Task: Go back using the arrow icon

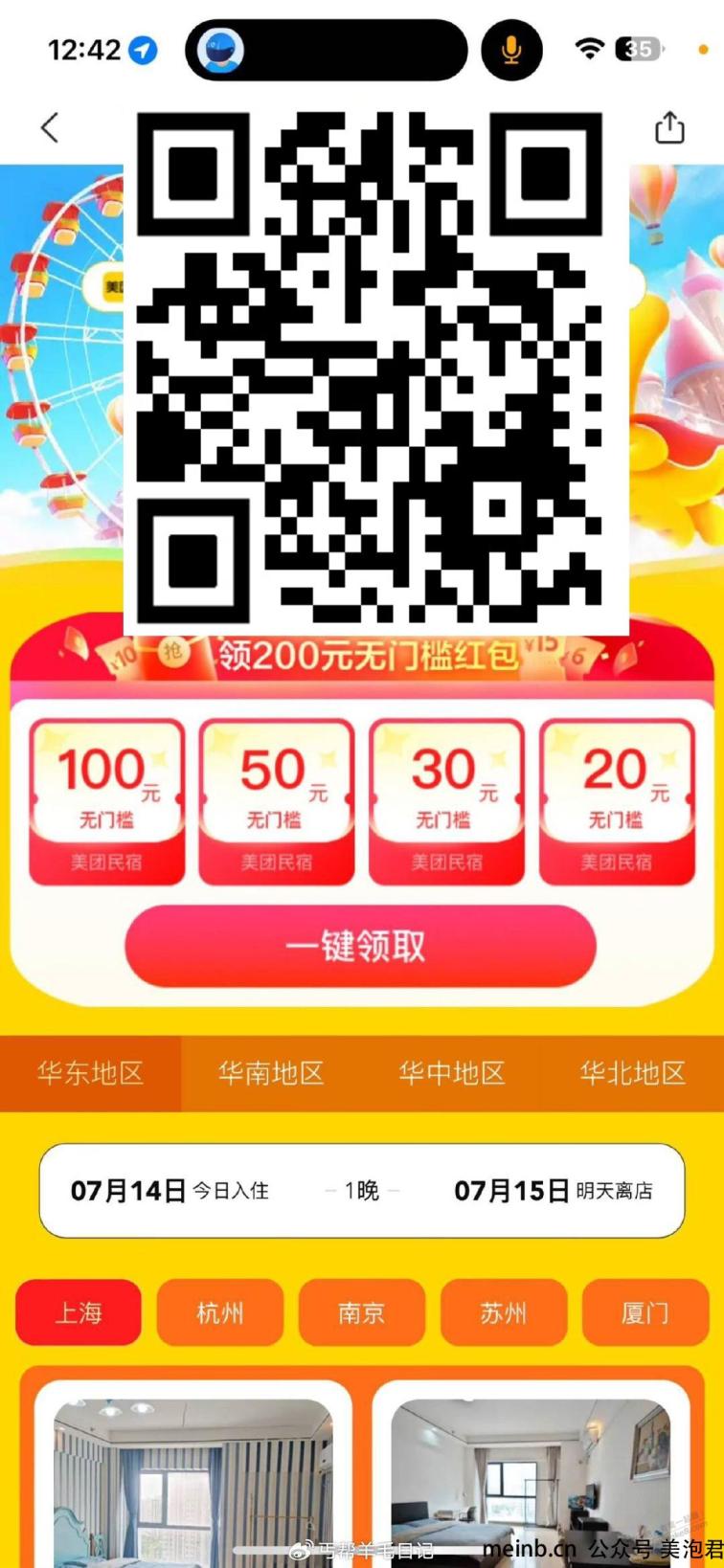Action: [x=50, y=127]
